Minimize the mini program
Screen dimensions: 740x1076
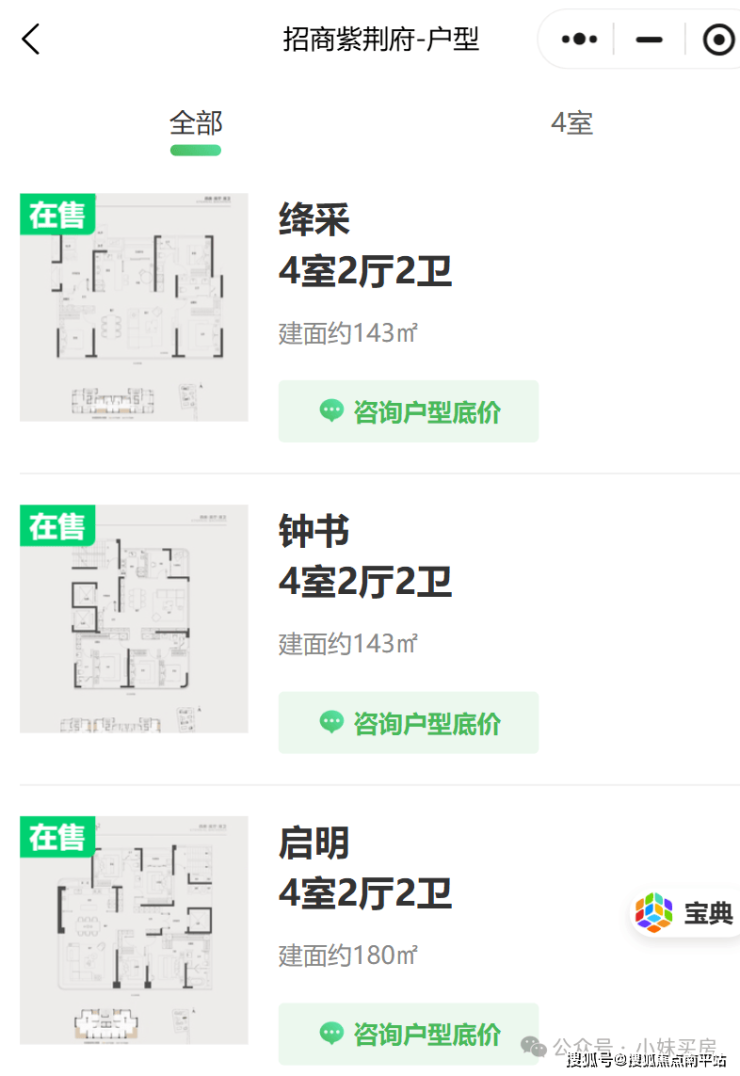point(650,40)
